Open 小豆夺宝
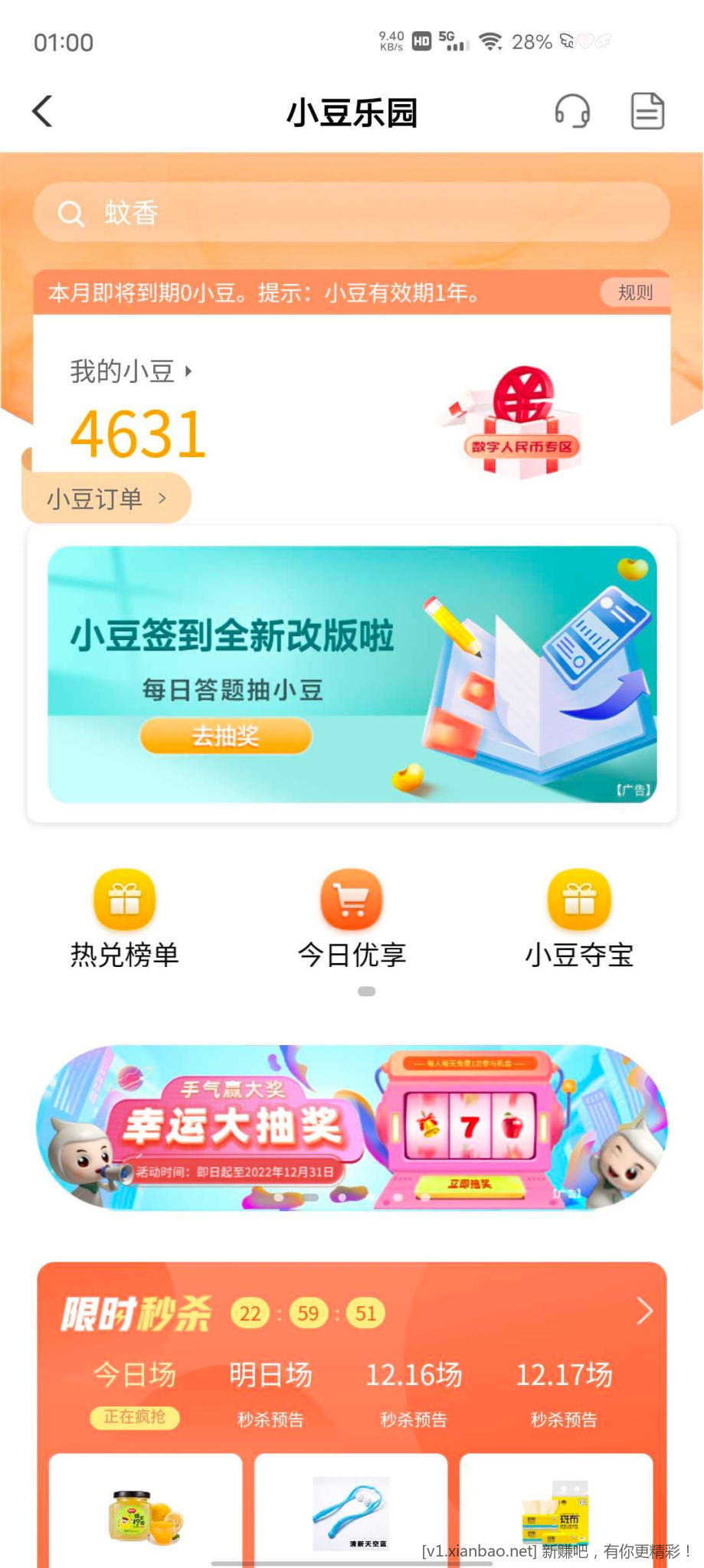704x1568 pixels. pyautogui.click(x=579, y=919)
